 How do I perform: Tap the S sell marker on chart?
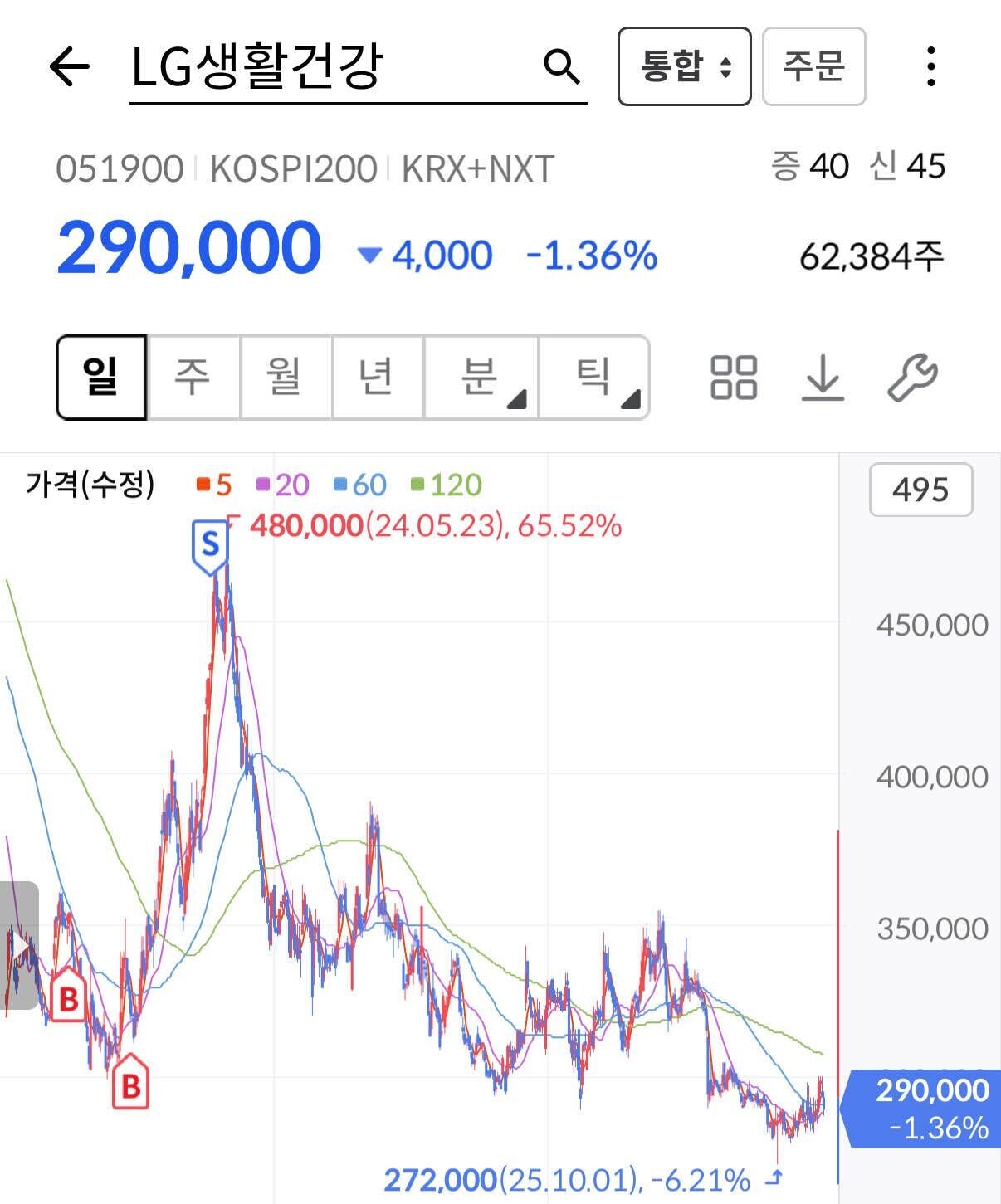tap(210, 545)
